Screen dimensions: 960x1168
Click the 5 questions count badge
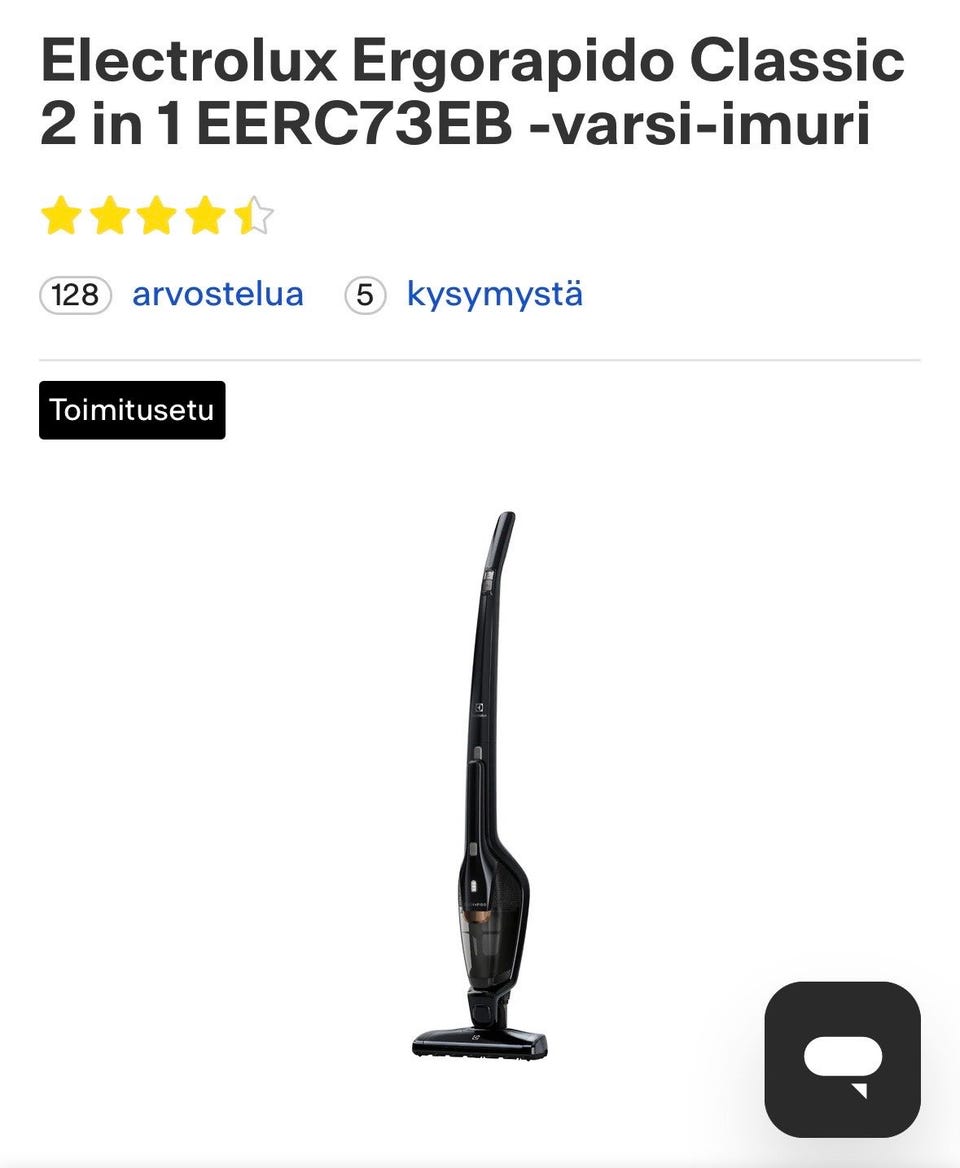tap(367, 293)
